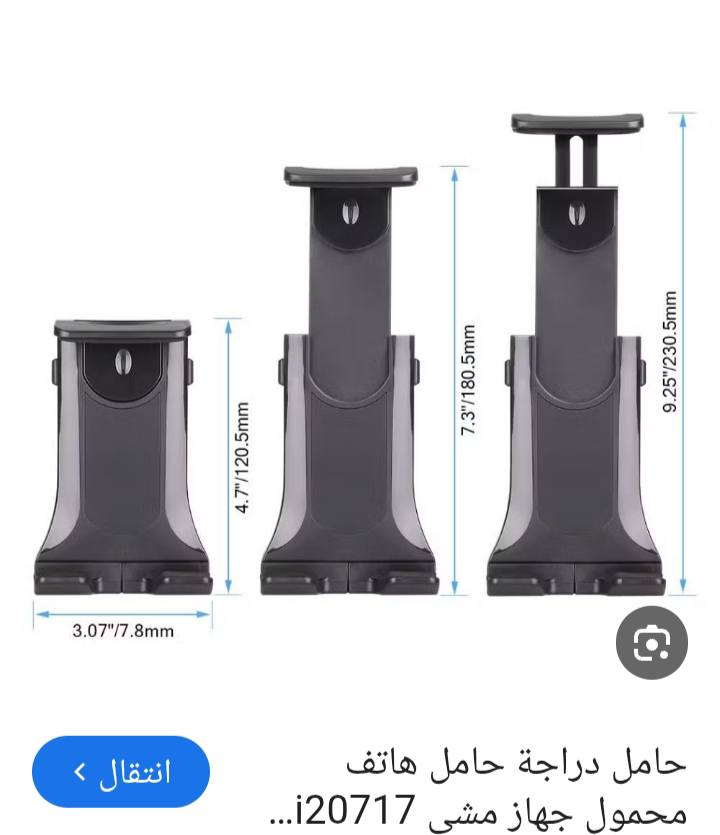
Task: Tap the oval knob on the tallest holder
Action: point(575,215)
